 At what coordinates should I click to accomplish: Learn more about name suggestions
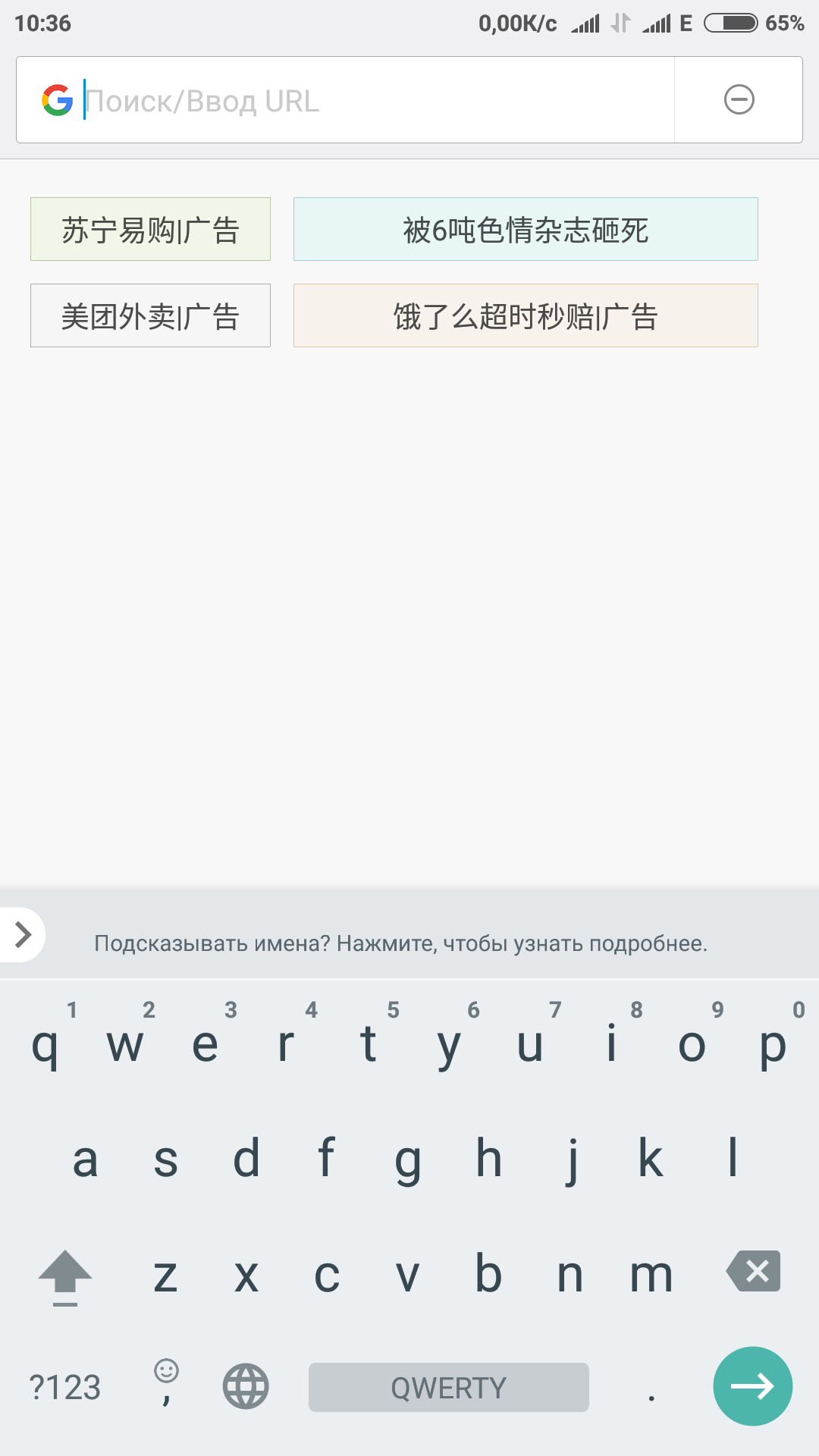pyautogui.click(x=400, y=943)
